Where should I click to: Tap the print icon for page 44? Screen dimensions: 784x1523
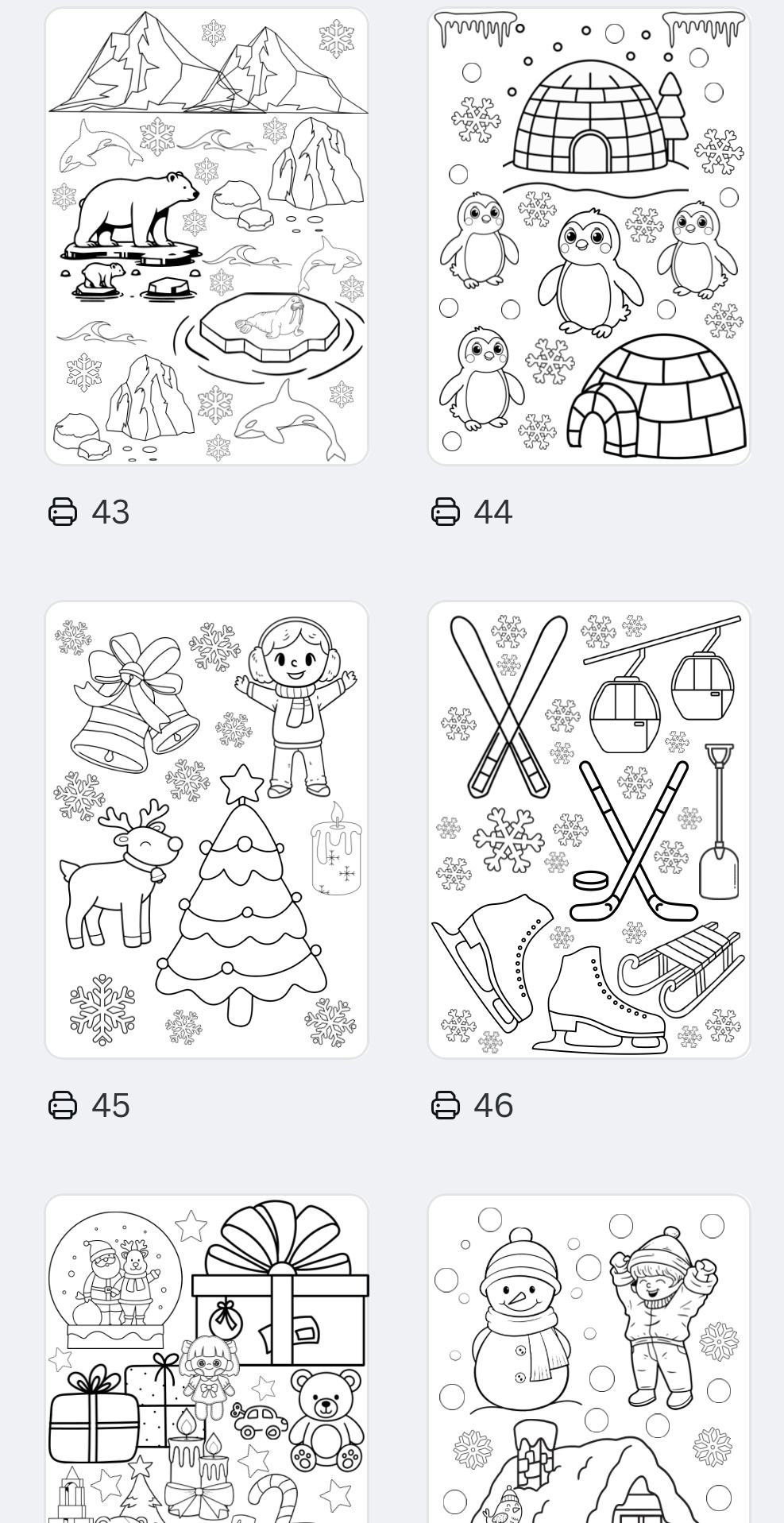click(x=446, y=512)
